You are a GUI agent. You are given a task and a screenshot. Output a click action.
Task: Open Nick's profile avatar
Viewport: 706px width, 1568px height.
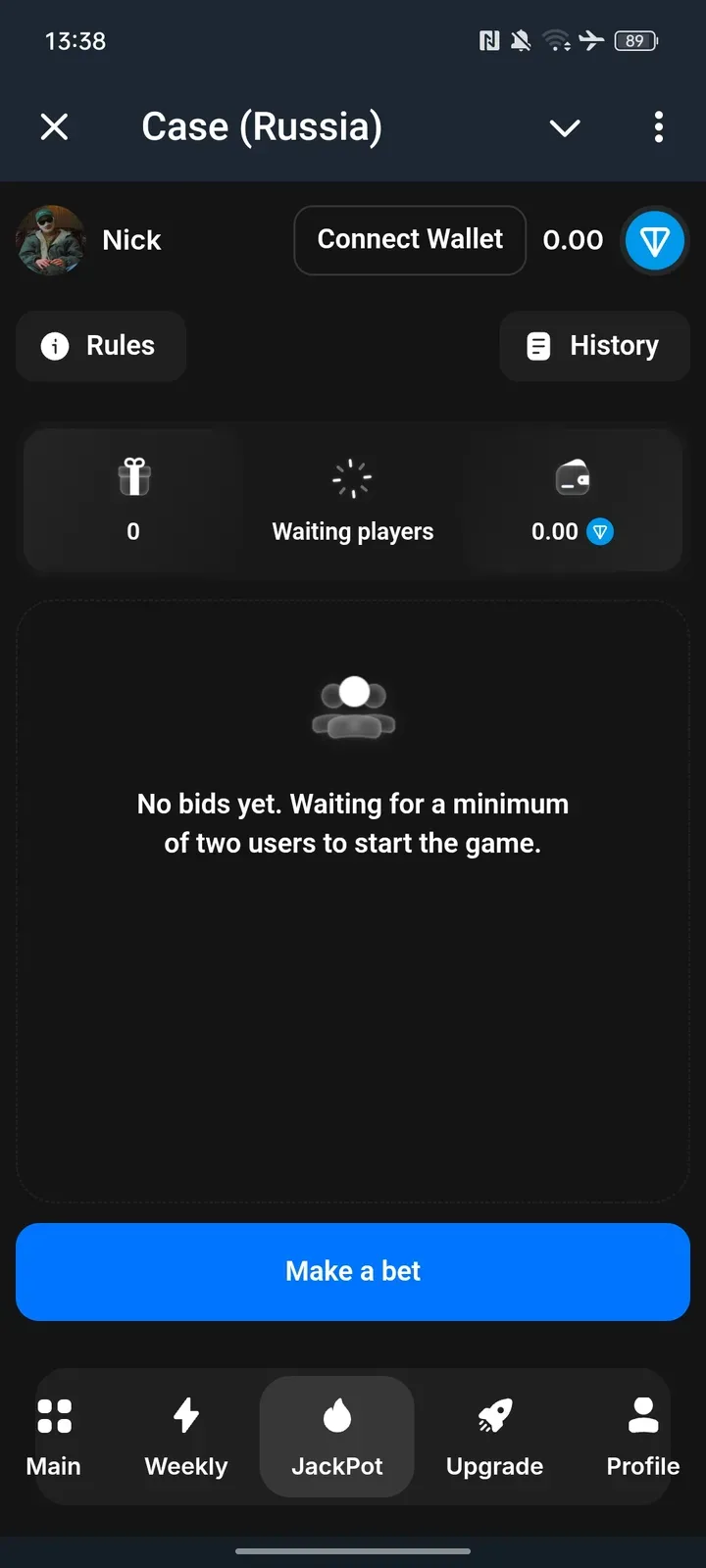point(51,240)
